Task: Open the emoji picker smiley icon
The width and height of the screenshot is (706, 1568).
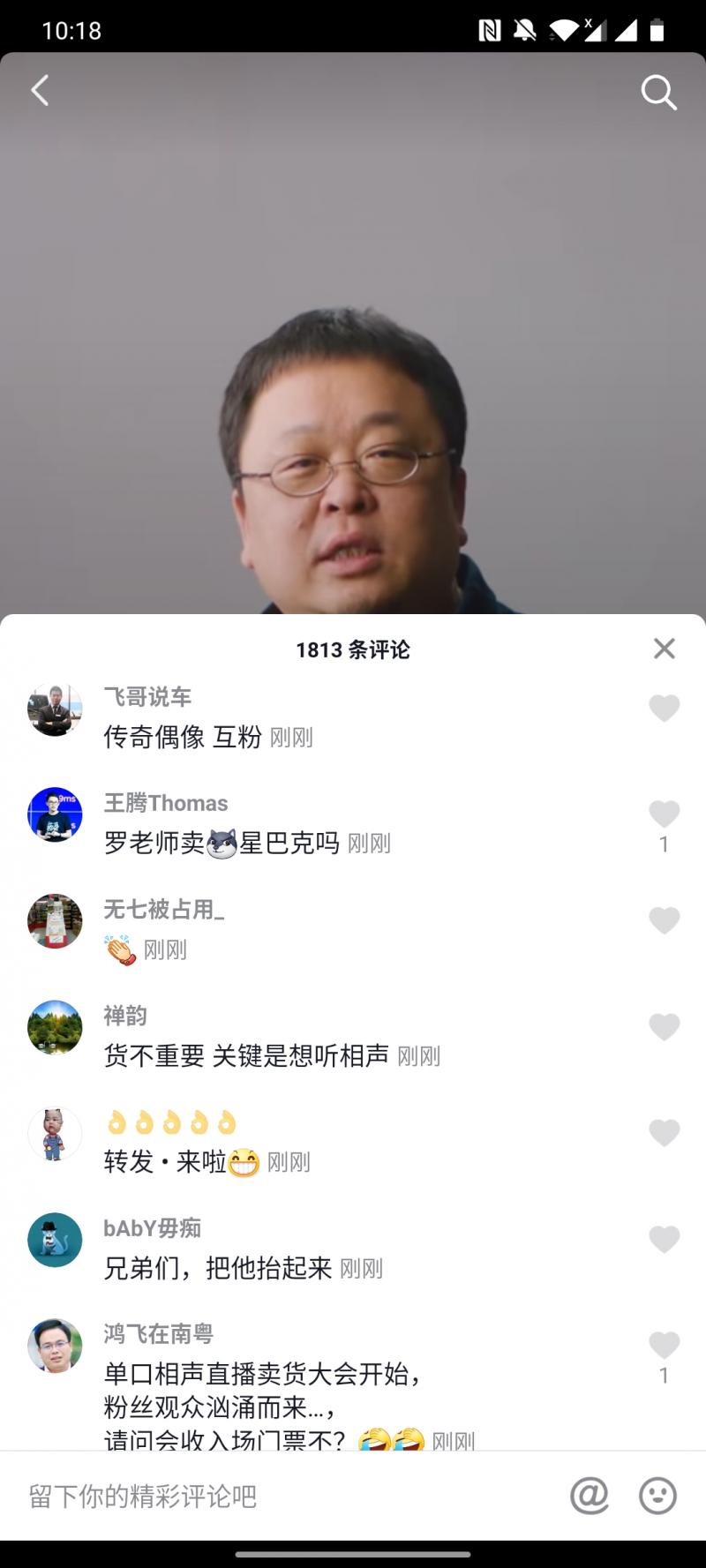Action: pos(657,1496)
